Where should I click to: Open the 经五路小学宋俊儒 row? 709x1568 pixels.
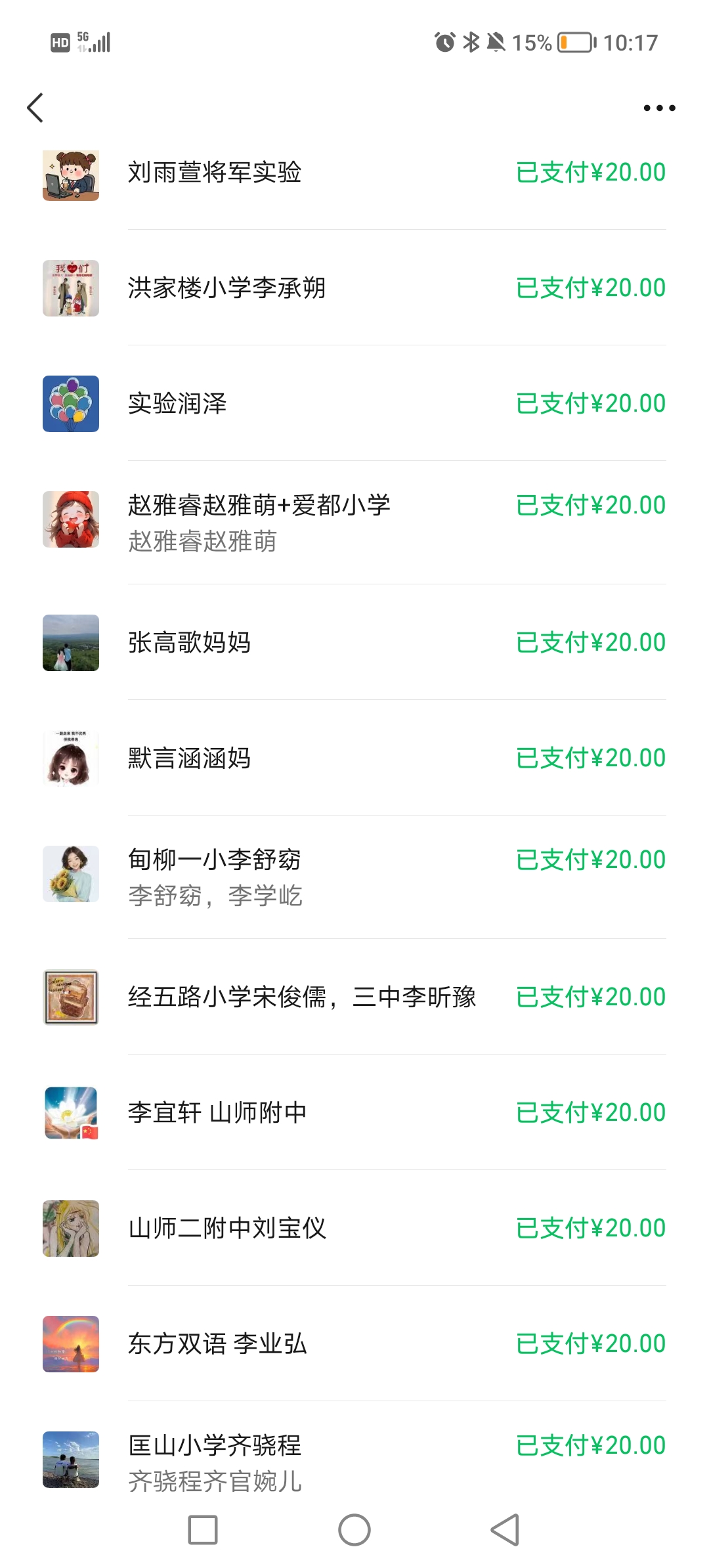tap(354, 997)
